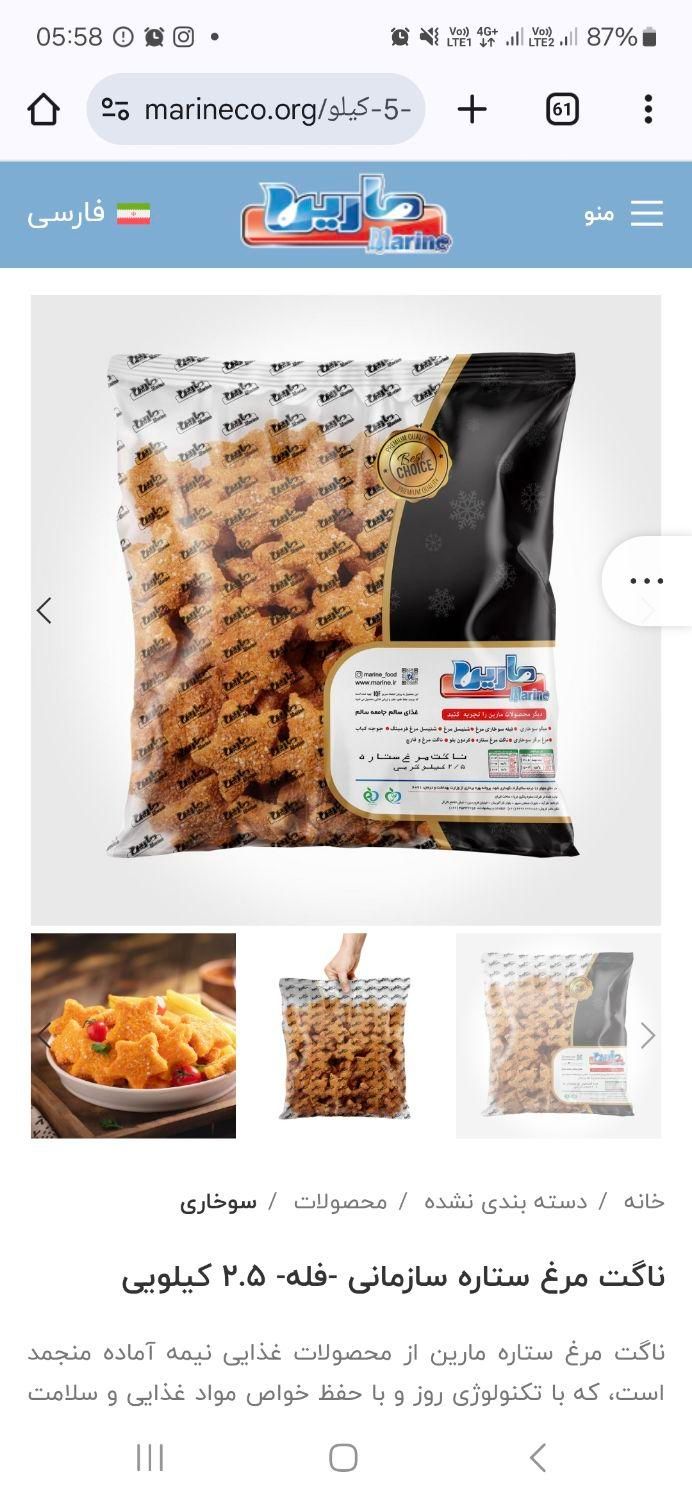Tap the marineco.org address bar
Screen dimensions: 692x1500
256,109
